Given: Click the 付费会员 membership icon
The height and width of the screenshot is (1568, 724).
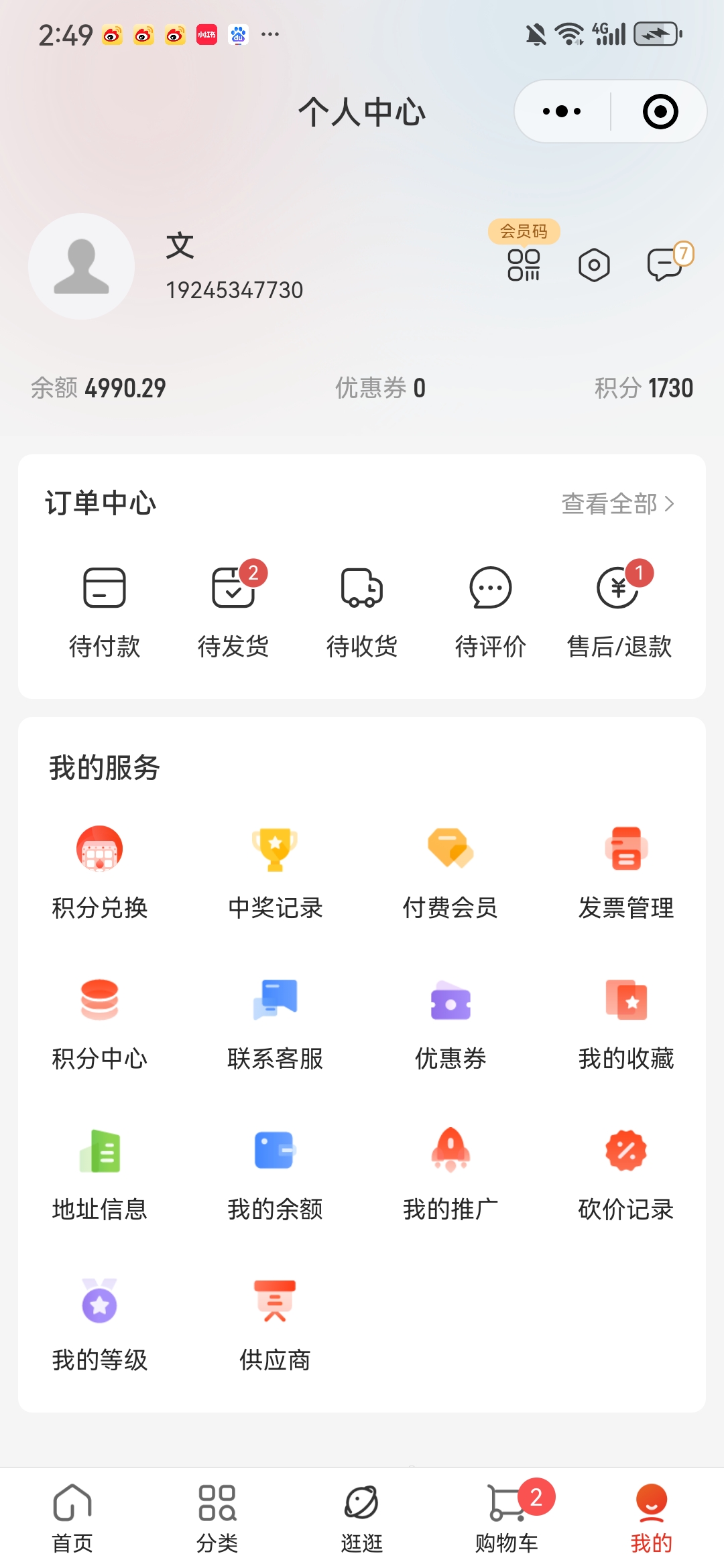Looking at the screenshot, I should 450,871.
